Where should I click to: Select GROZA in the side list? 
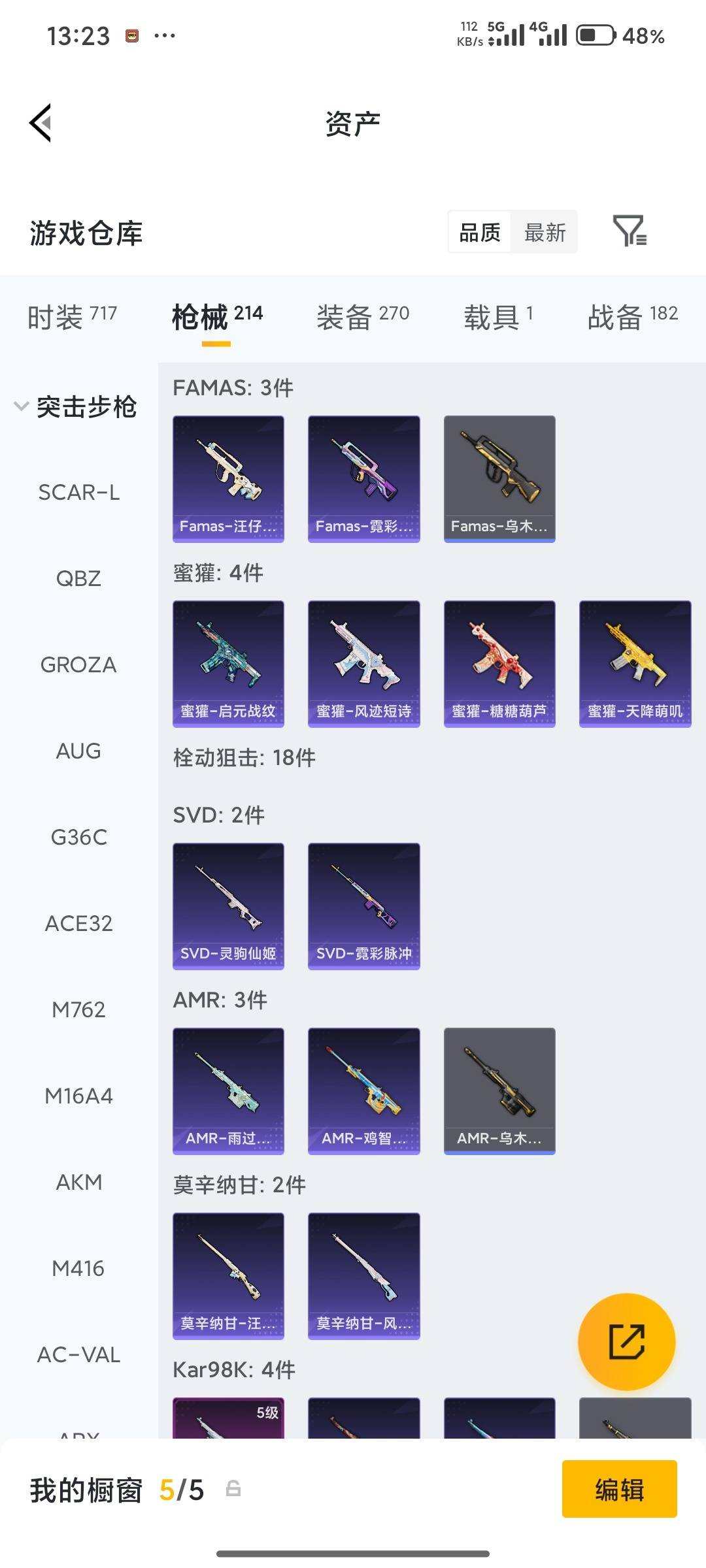(x=78, y=665)
